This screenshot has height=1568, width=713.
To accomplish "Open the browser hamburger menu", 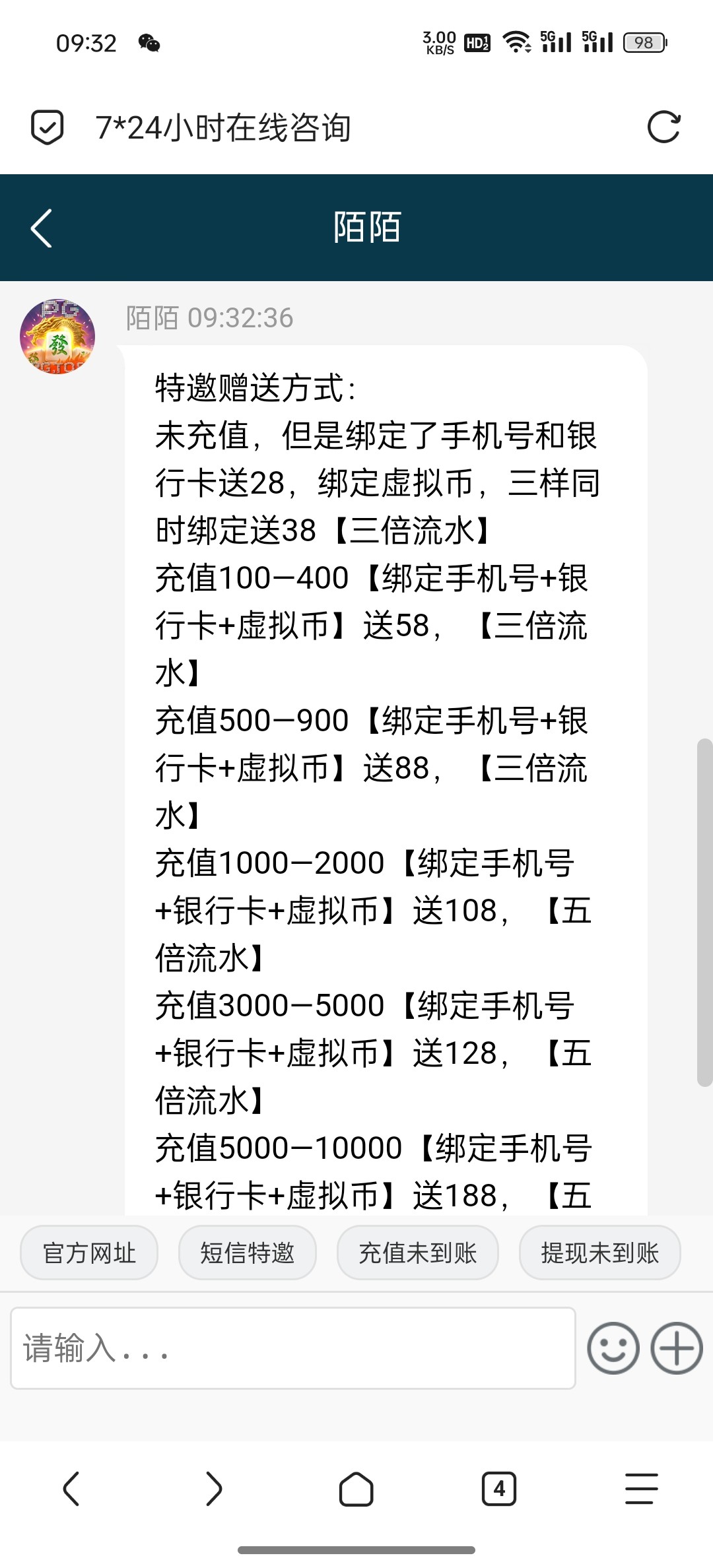I will (x=642, y=1489).
